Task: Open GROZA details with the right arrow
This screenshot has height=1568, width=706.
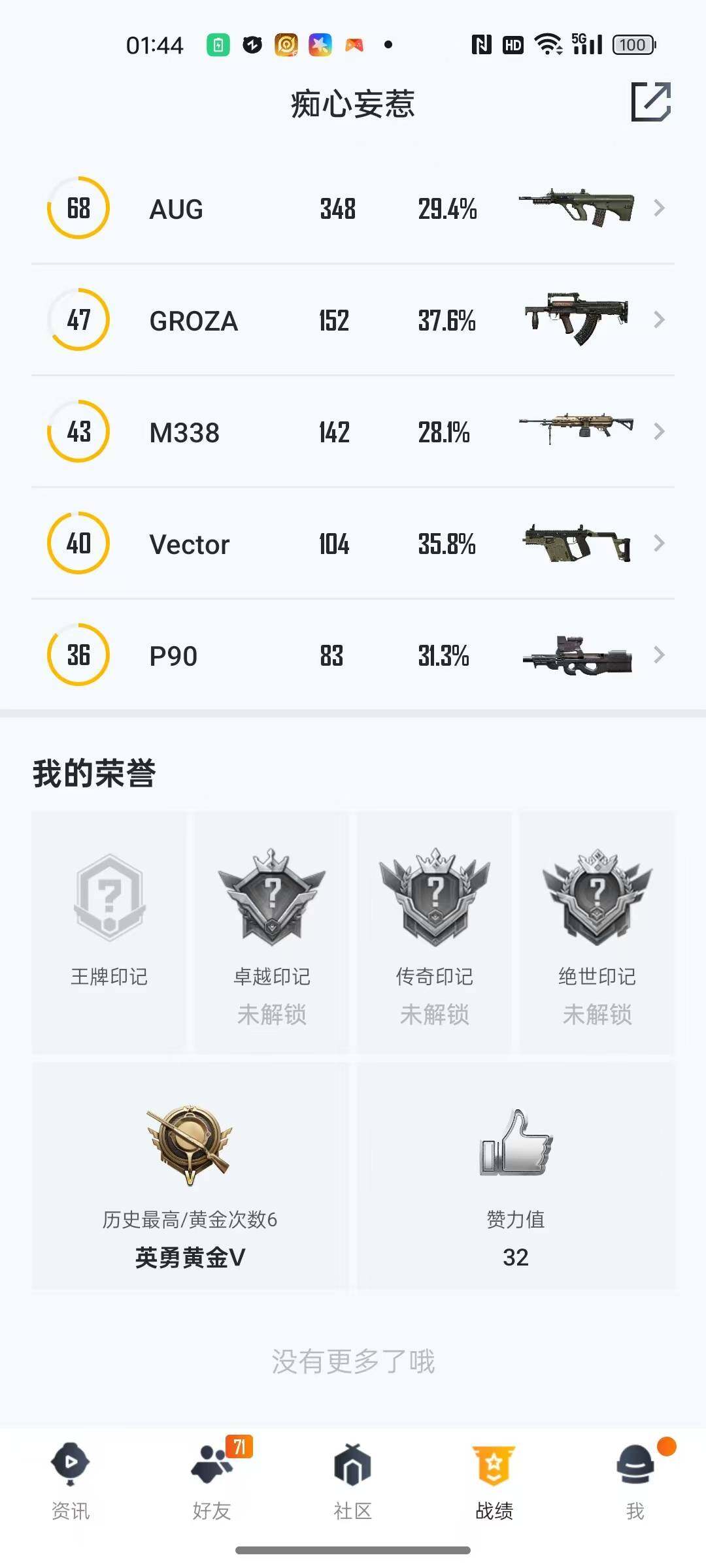Action: click(659, 320)
